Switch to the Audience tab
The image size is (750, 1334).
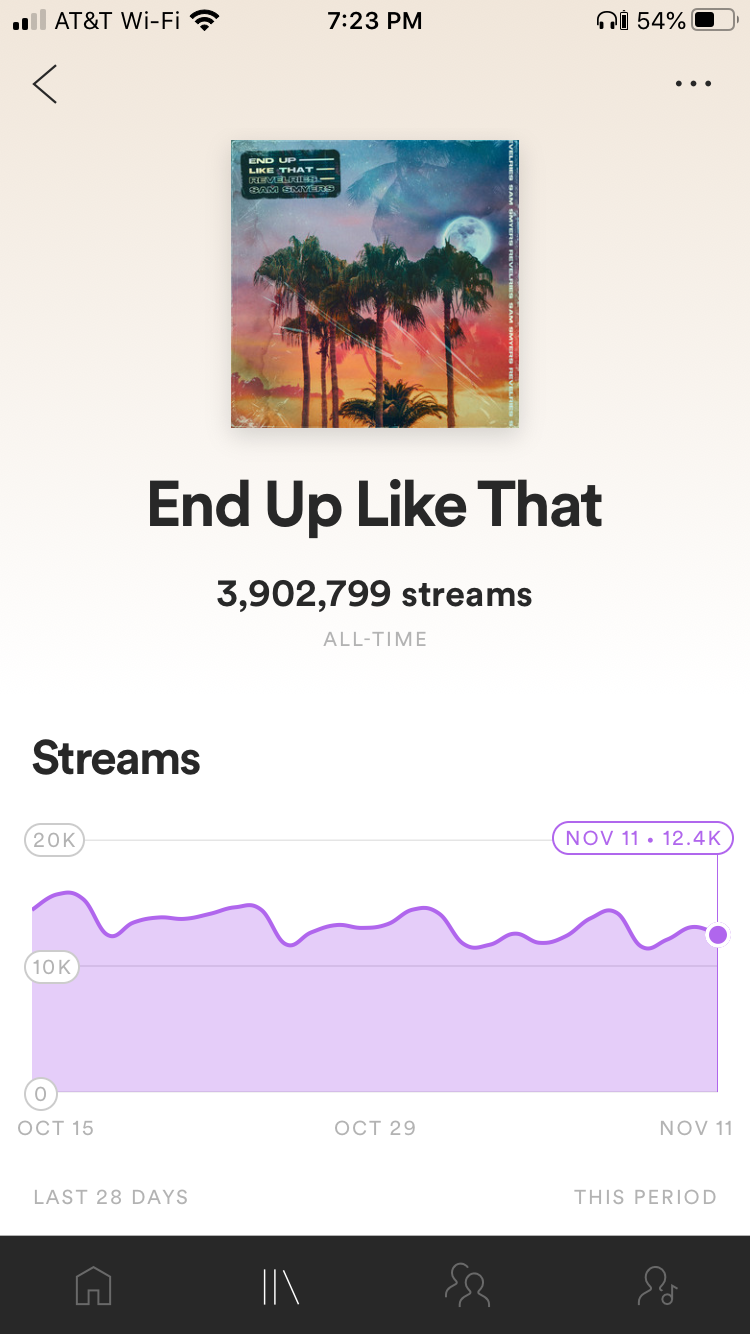(468, 1285)
